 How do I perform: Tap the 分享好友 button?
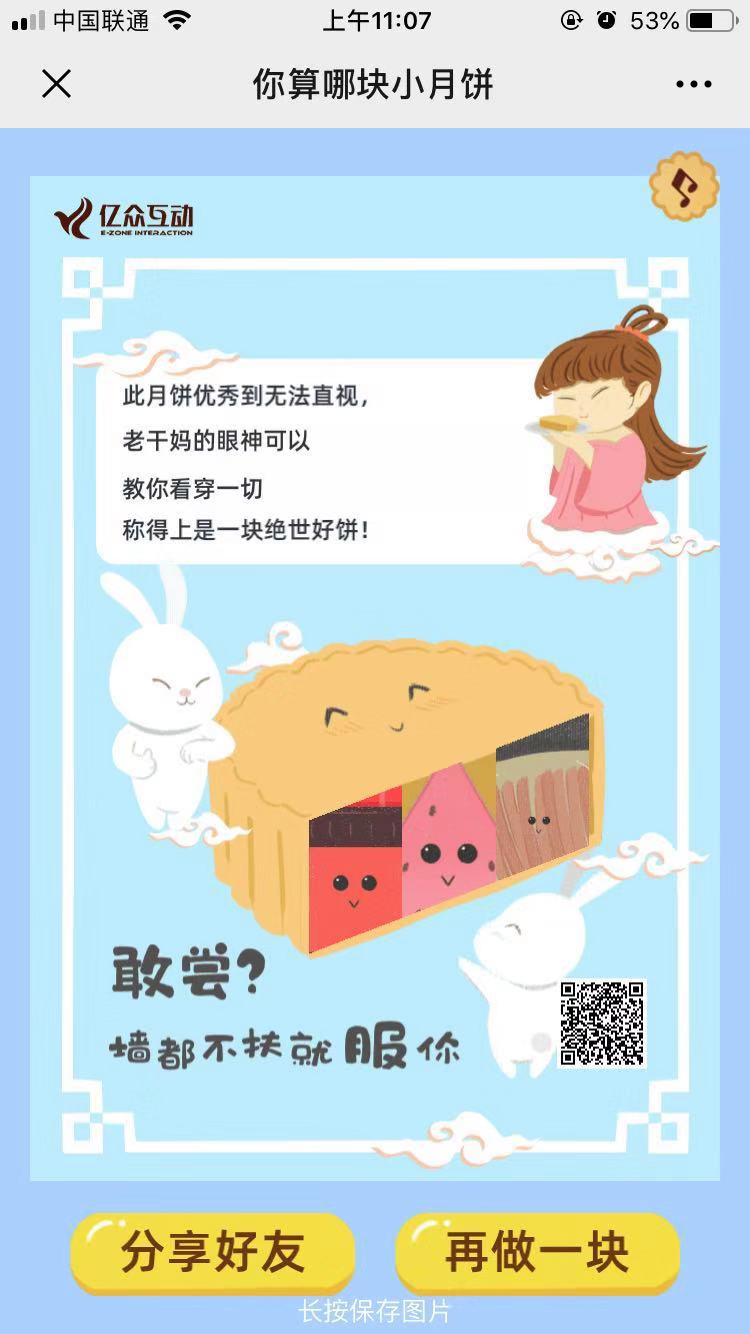tap(212, 1252)
